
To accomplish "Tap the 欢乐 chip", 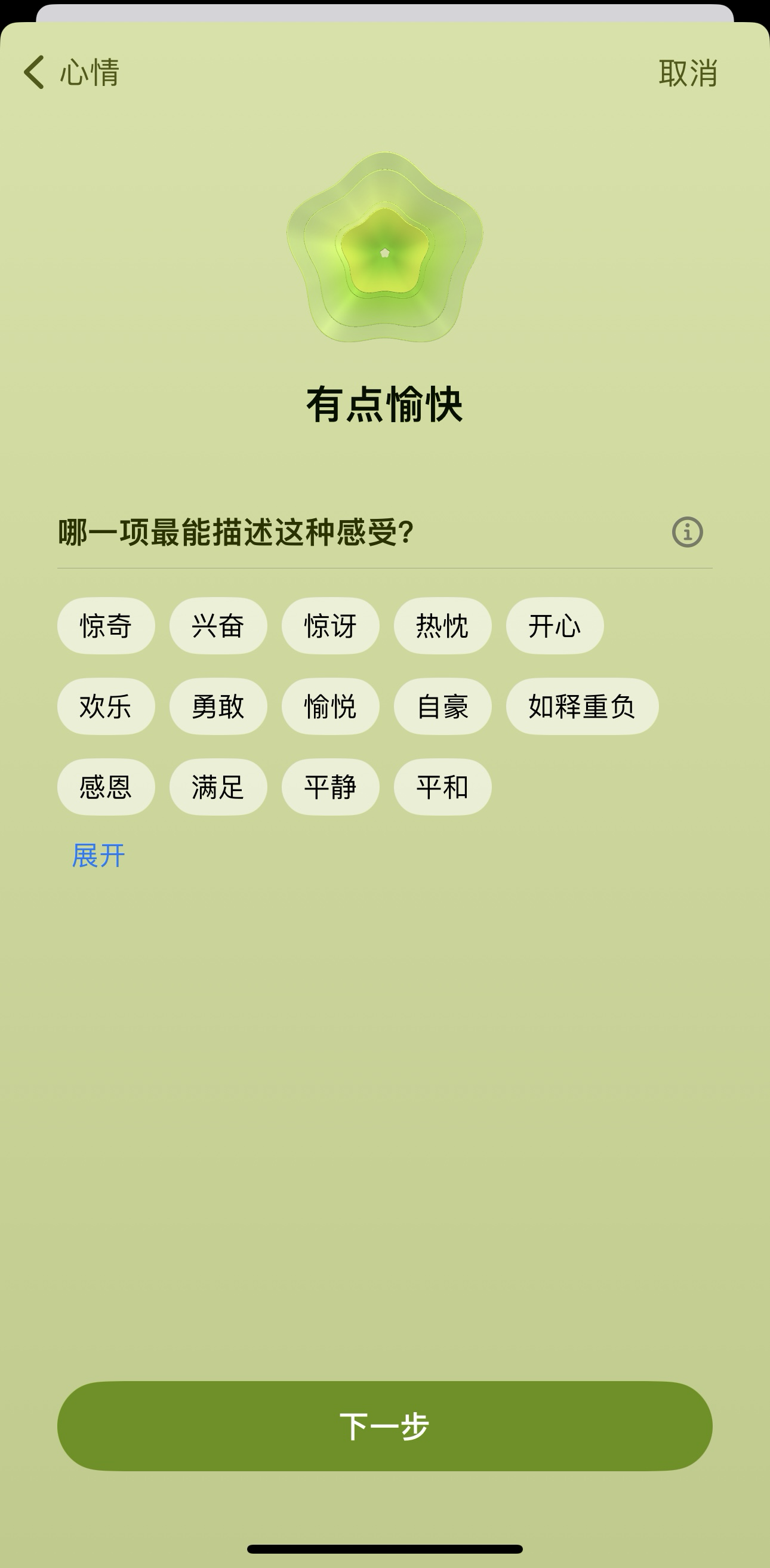I will pyautogui.click(x=106, y=706).
